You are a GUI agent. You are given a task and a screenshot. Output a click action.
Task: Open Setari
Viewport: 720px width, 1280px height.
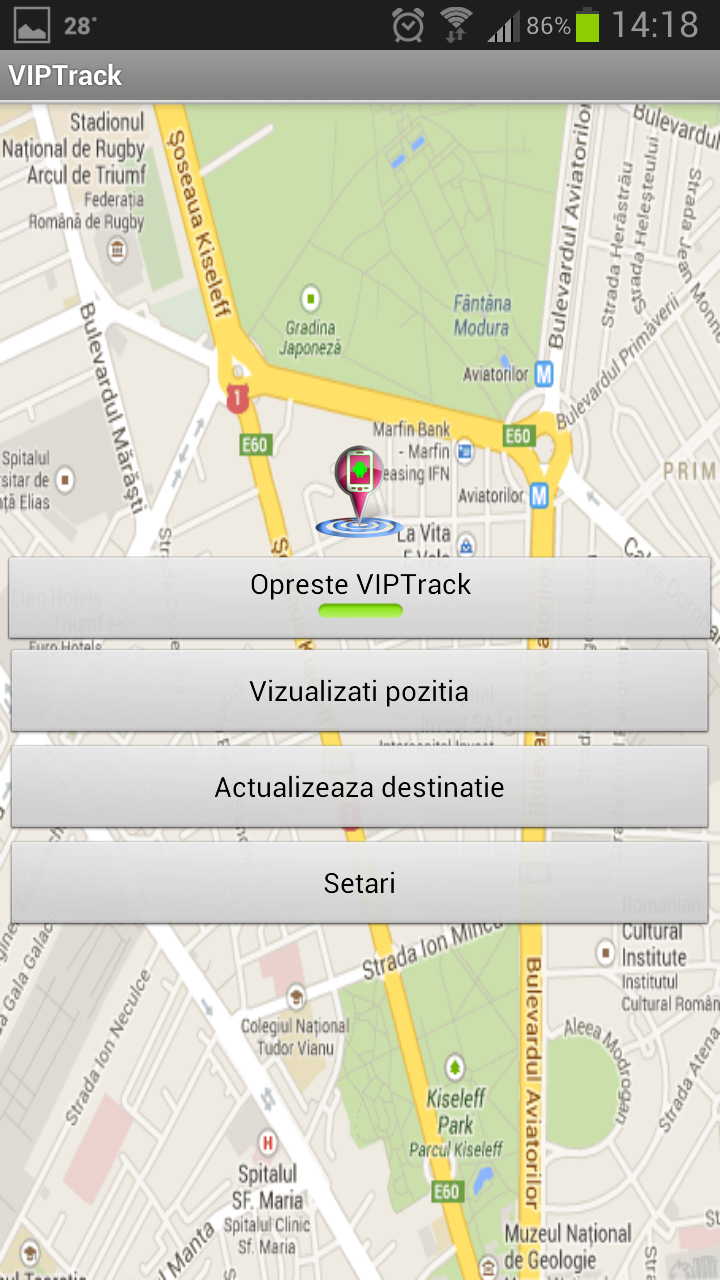360,883
